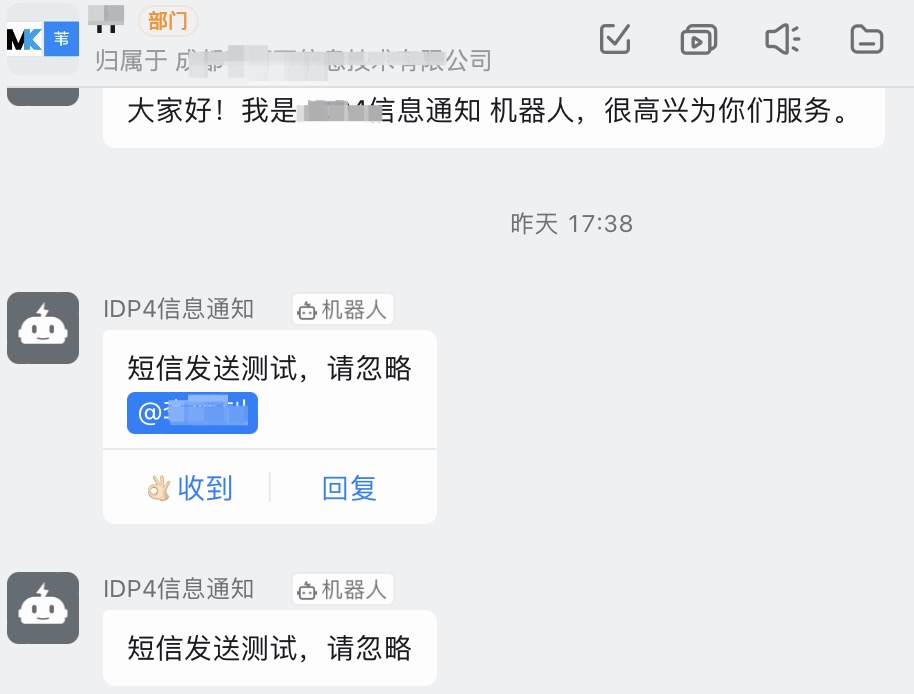The width and height of the screenshot is (914, 694).
Task: Tap the 部门 tag beside group name
Action: [x=167, y=20]
